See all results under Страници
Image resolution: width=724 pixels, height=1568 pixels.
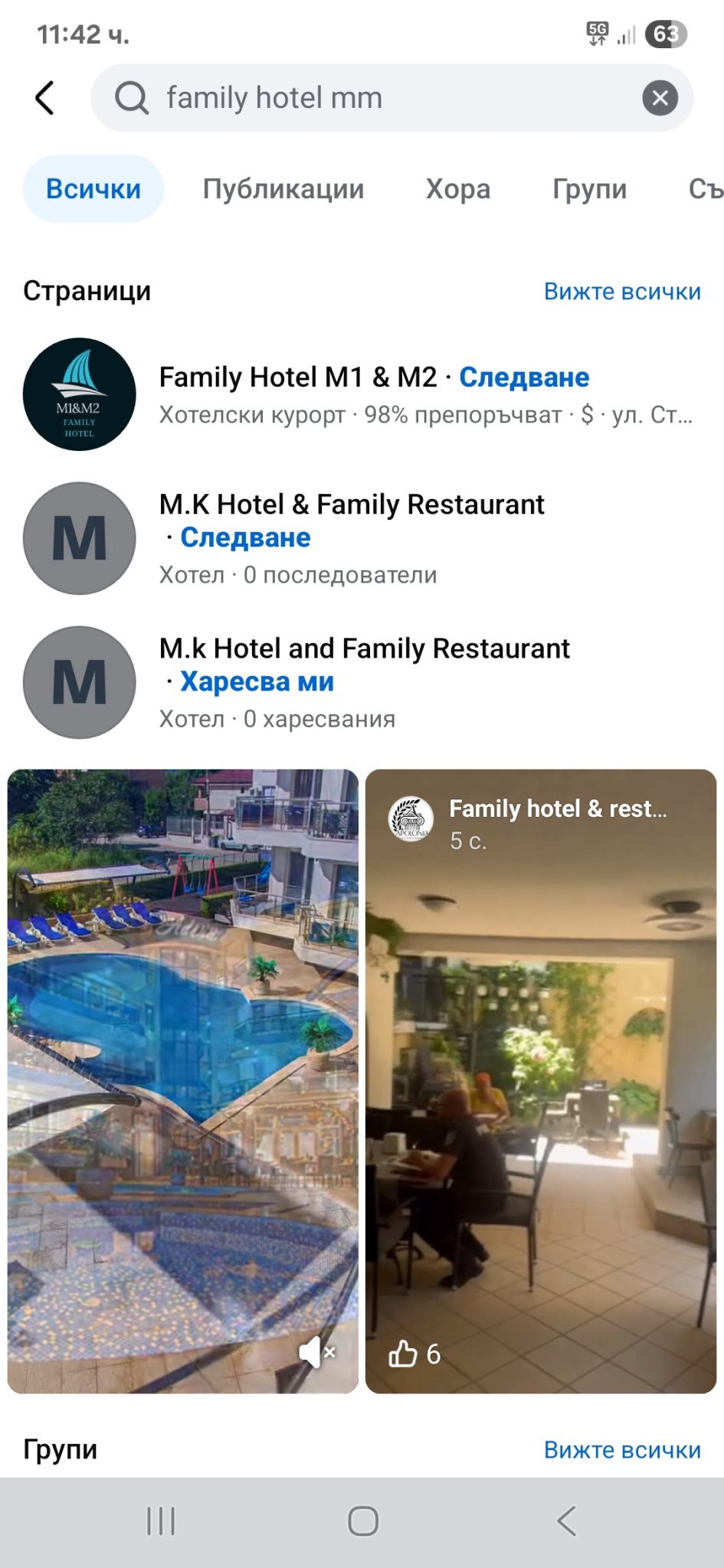pyautogui.click(x=621, y=292)
